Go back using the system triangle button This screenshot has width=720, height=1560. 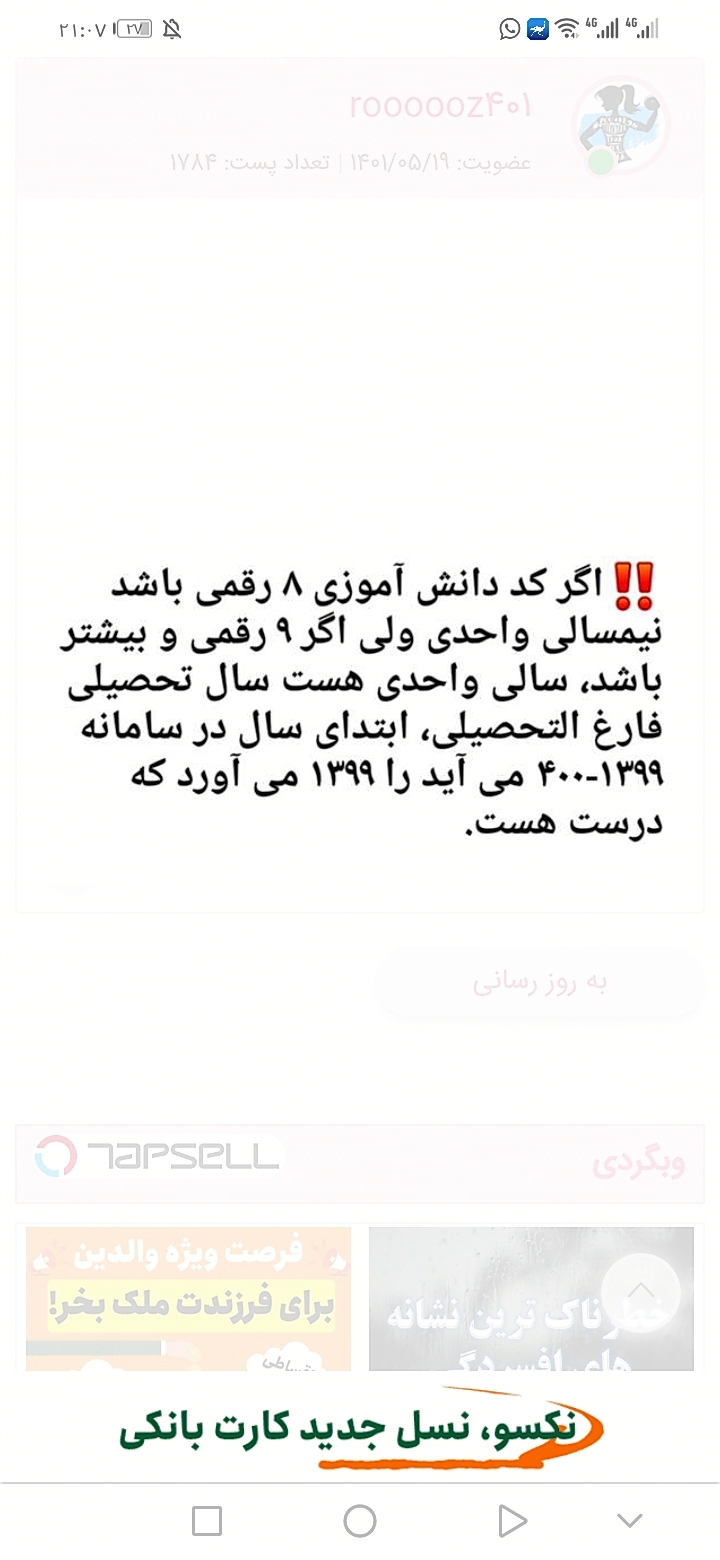pos(512,1521)
